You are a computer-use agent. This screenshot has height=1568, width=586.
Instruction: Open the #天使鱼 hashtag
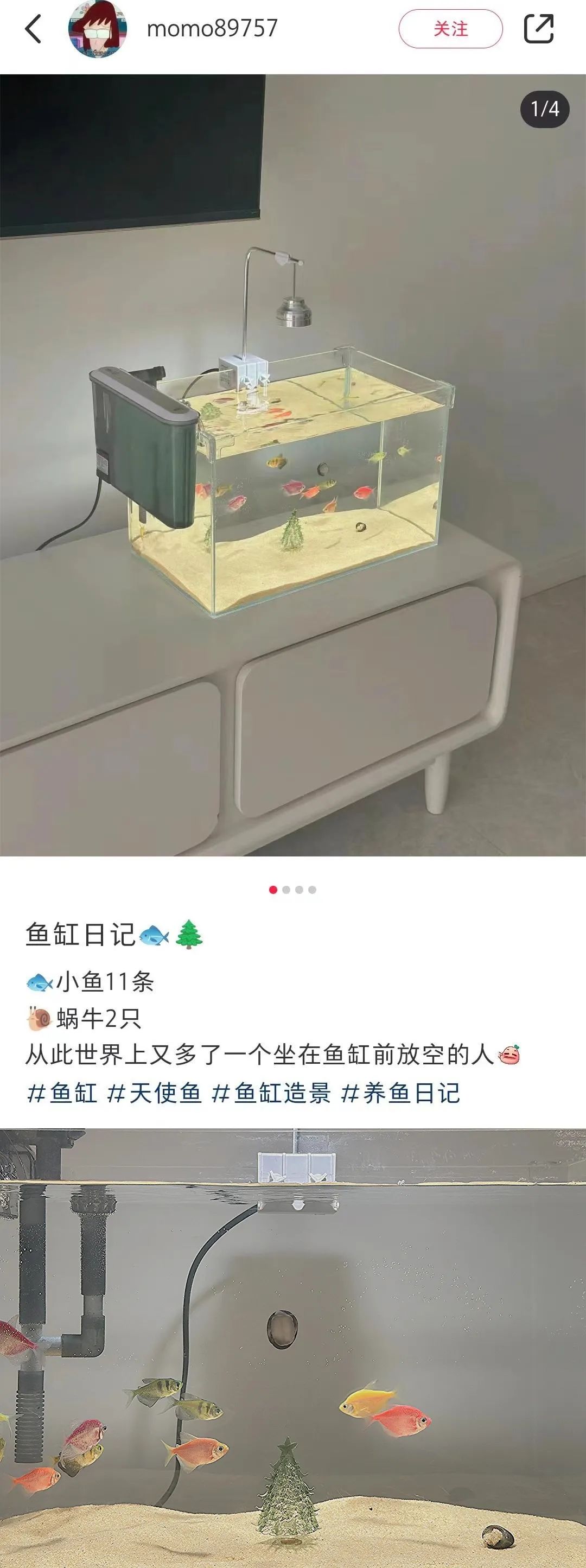(154, 1093)
